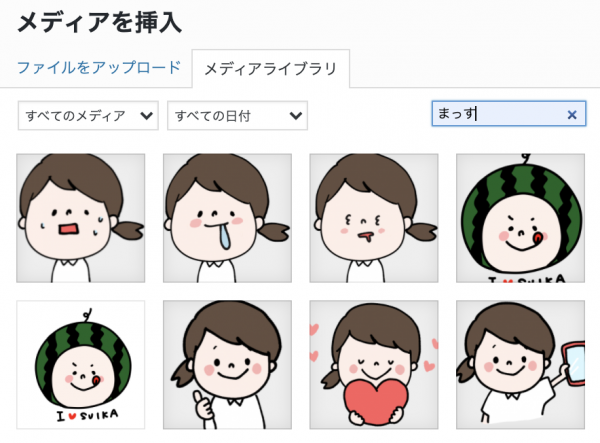600x443 pixels.
Task: Select the thumbs-up girl image
Action: pyautogui.click(x=228, y=364)
